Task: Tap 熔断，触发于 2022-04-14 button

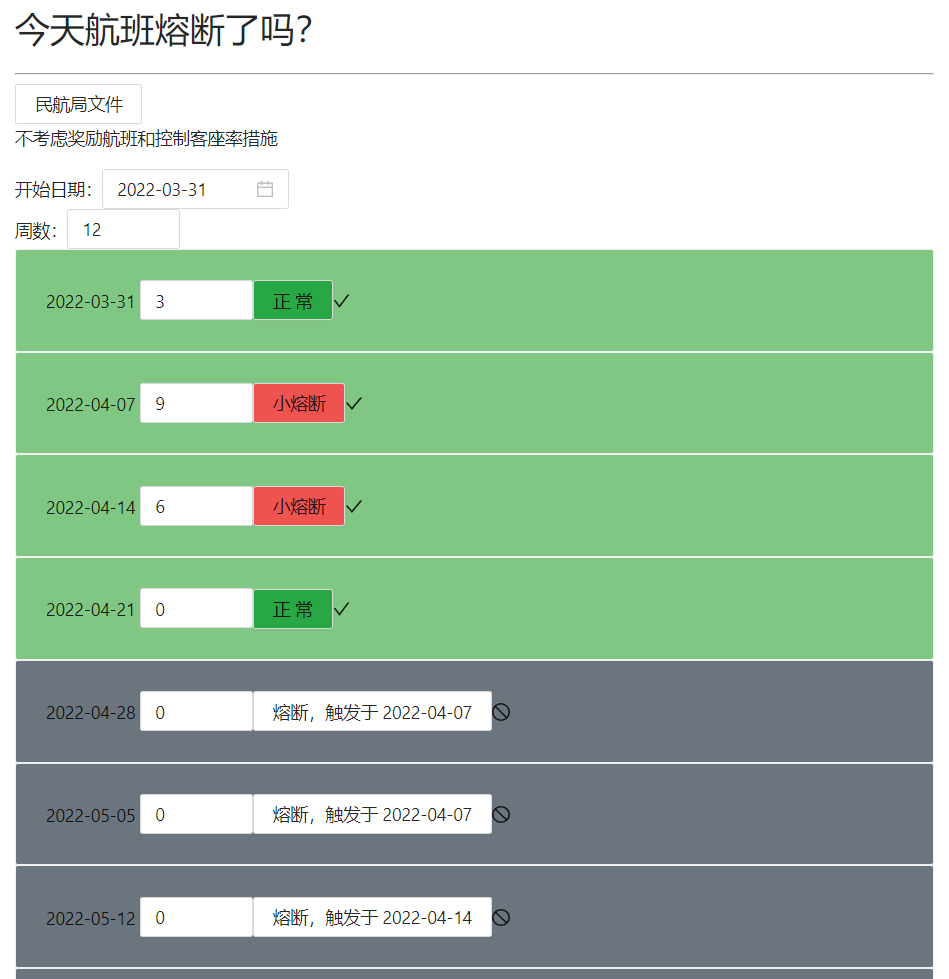Action: point(372,917)
